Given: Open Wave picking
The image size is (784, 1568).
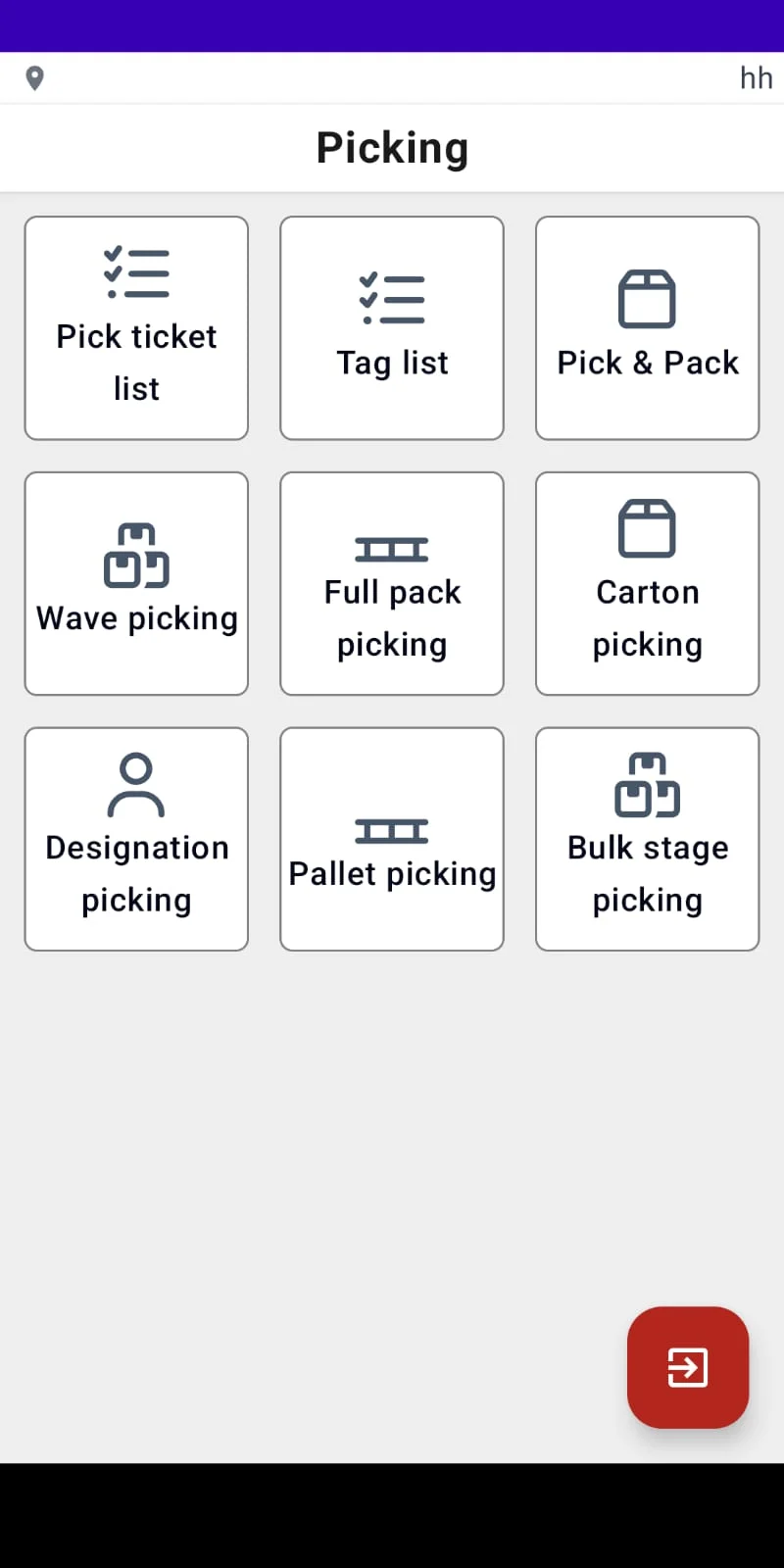Looking at the screenshot, I should tap(136, 584).
